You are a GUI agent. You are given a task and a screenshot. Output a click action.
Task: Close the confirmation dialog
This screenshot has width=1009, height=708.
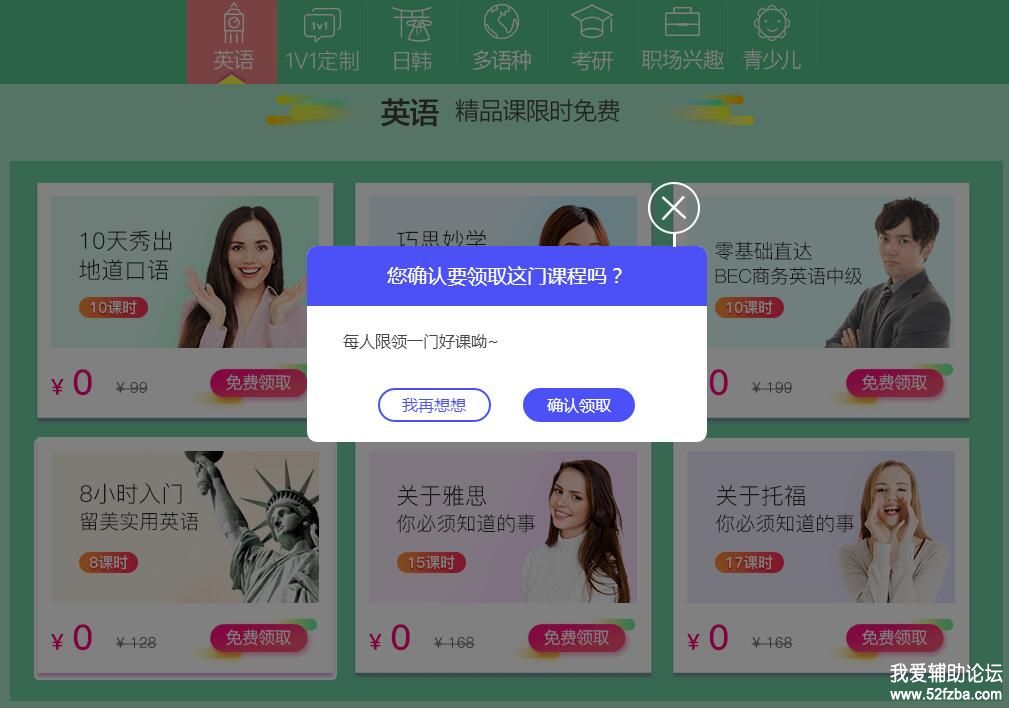(x=673, y=208)
